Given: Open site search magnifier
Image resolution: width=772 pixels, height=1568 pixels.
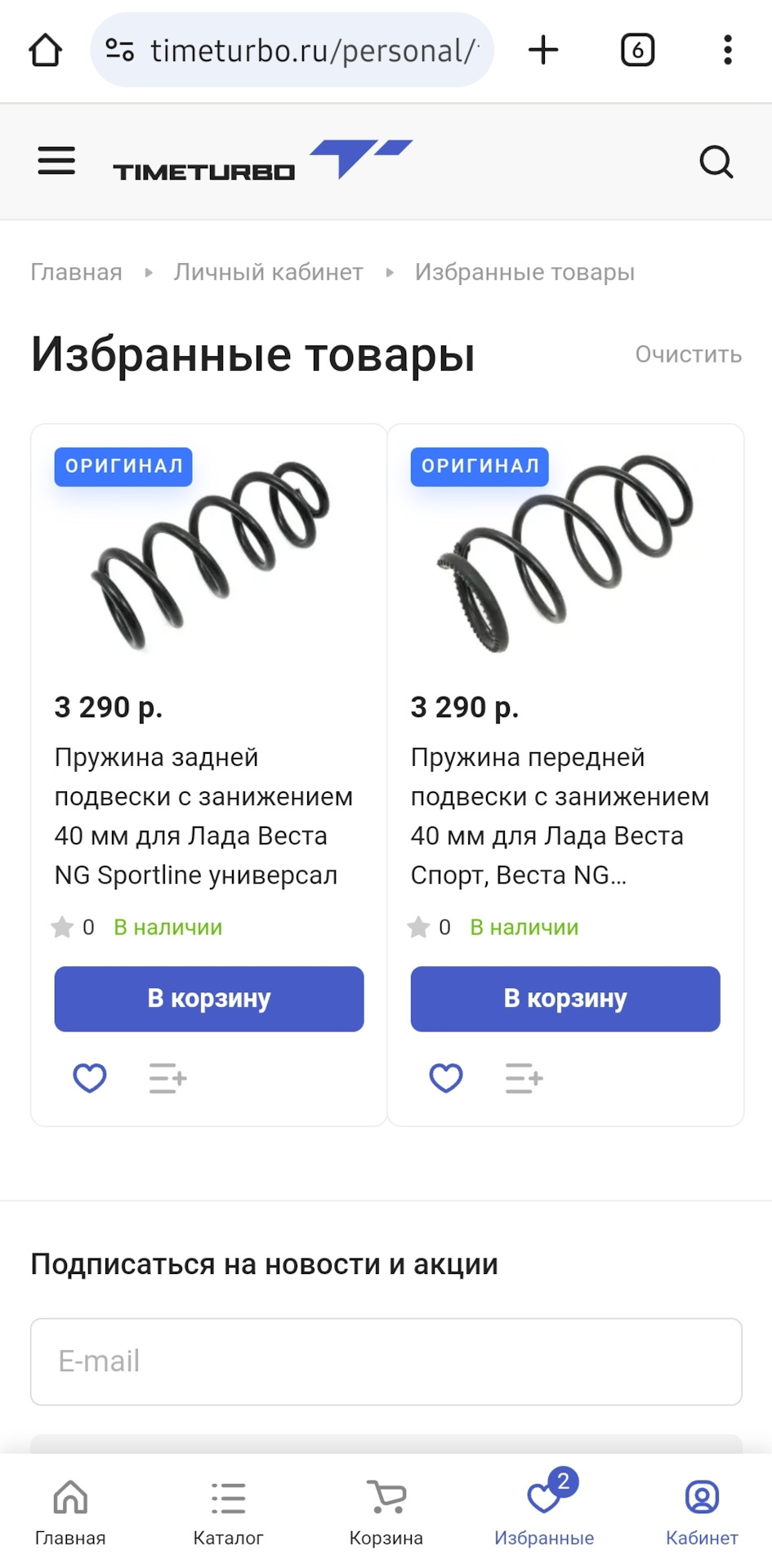Looking at the screenshot, I should tap(716, 162).
